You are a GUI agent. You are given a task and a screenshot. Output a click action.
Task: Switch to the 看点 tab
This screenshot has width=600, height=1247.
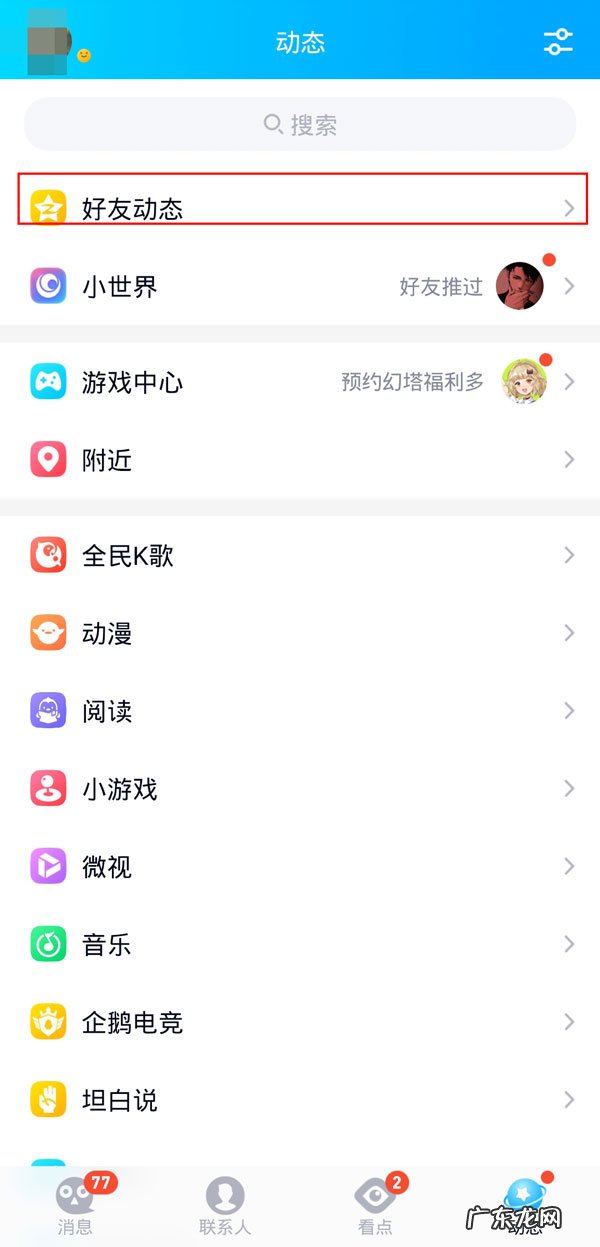point(374,1205)
